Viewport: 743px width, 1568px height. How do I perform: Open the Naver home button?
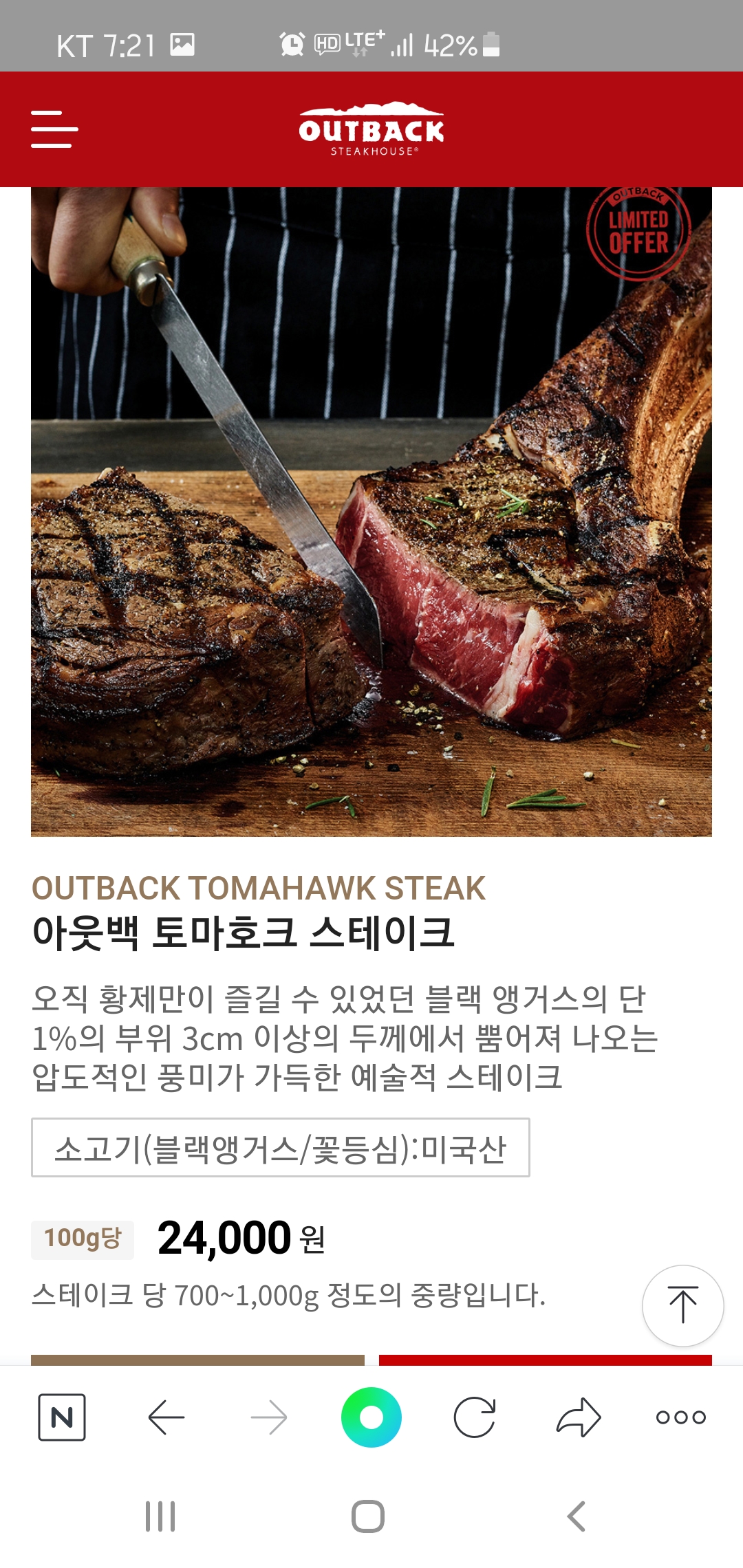62,1417
